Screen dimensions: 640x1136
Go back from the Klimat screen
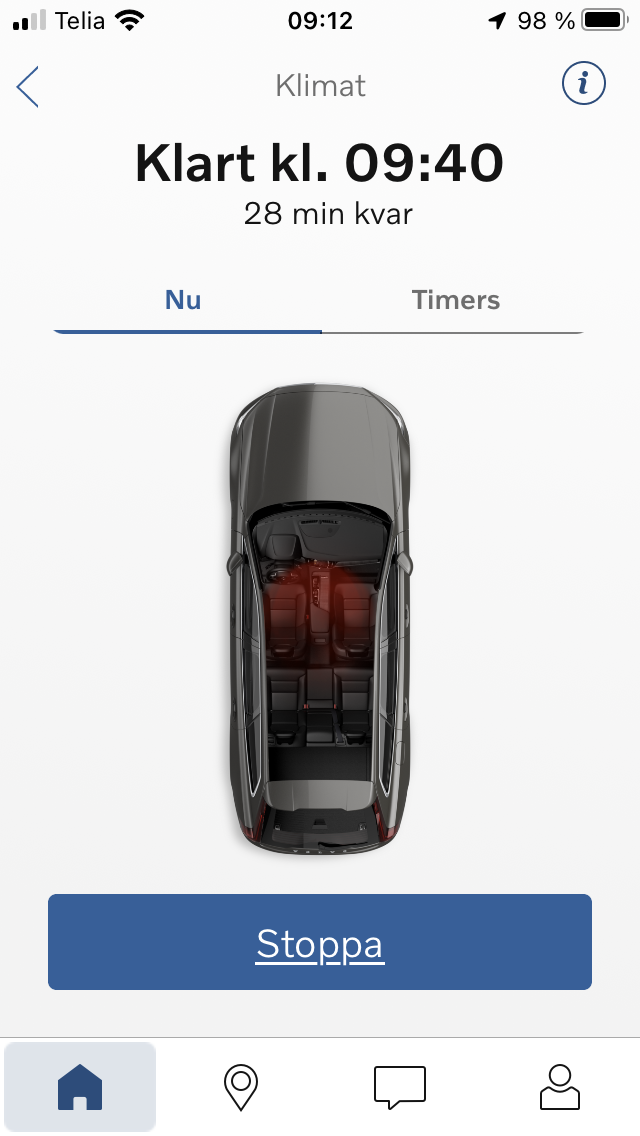(x=28, y=87)
